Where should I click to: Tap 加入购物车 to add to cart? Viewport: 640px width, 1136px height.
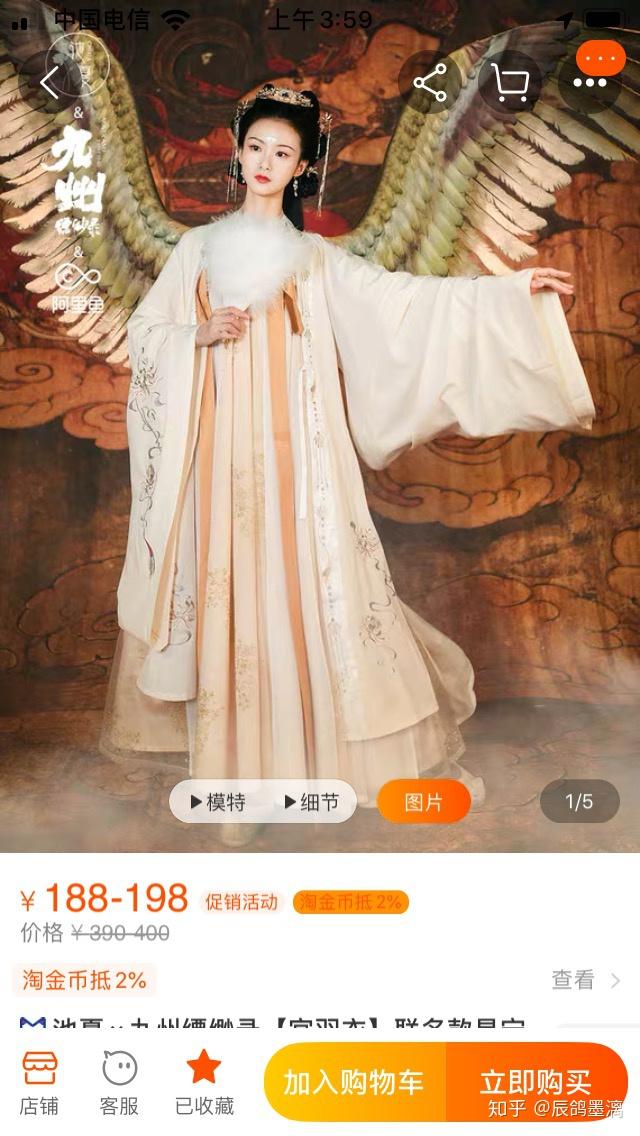tap(354, 1082)
